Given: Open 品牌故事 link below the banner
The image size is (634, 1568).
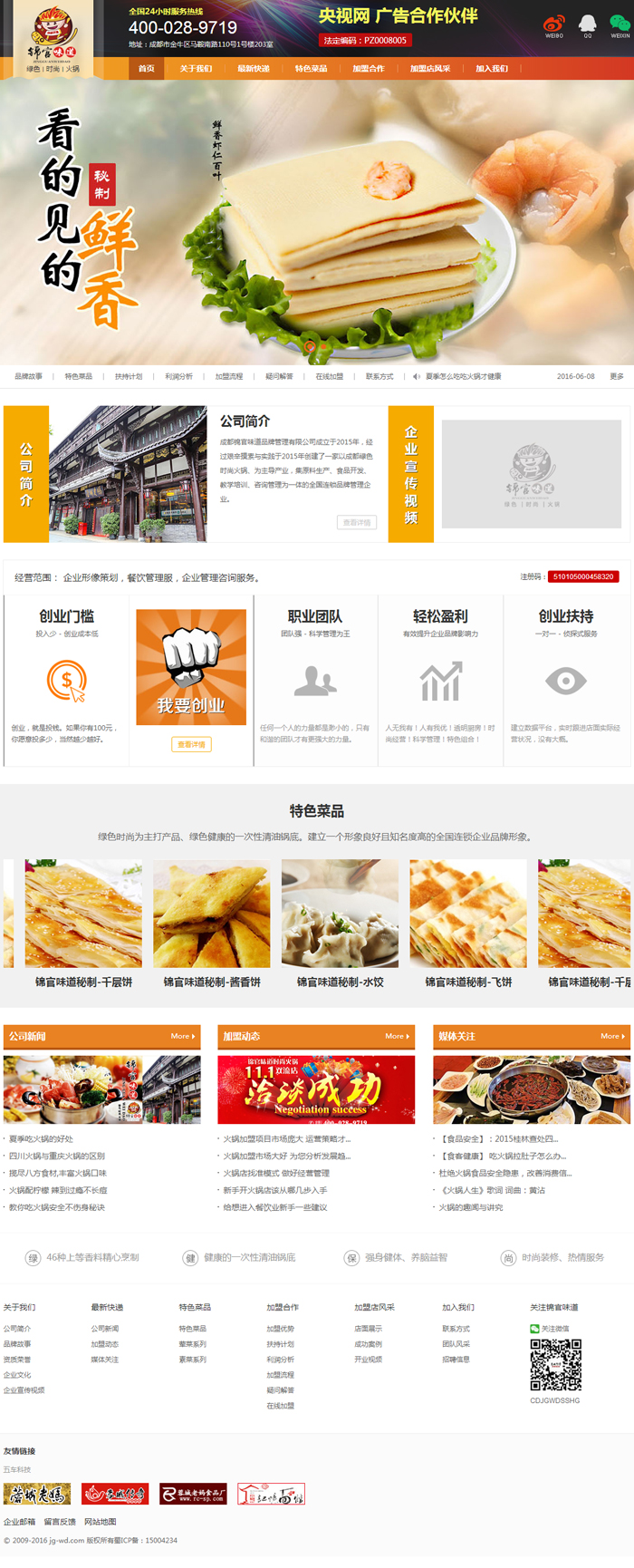Looking at the screenshot, I should (28, 376).
